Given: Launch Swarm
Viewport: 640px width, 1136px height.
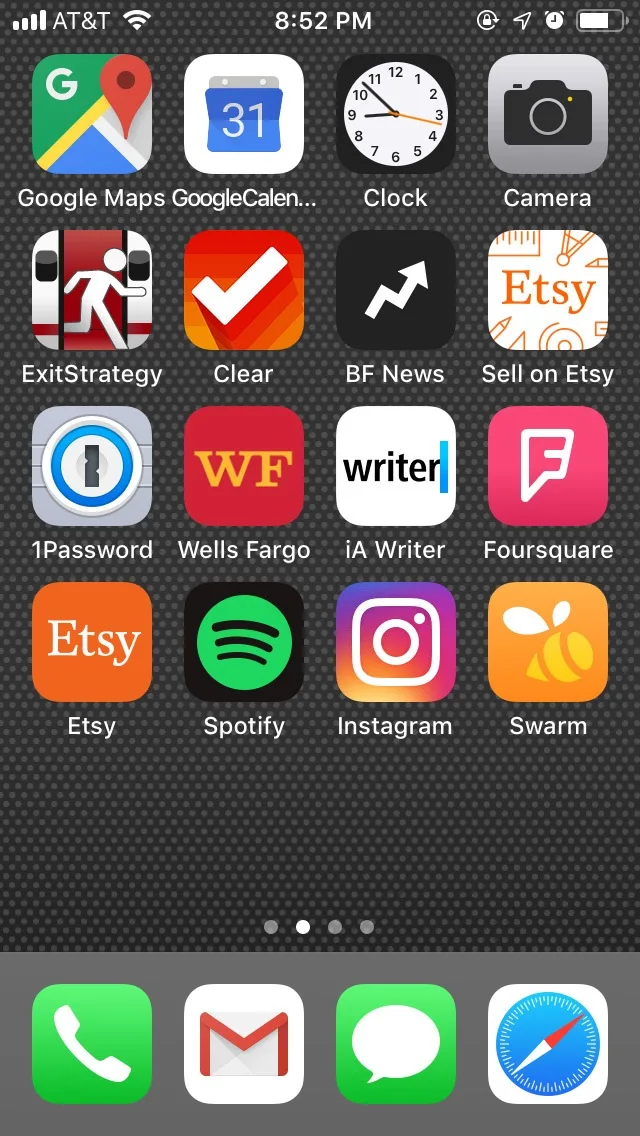Looking at the screenshot, I should tap(548, 642).
